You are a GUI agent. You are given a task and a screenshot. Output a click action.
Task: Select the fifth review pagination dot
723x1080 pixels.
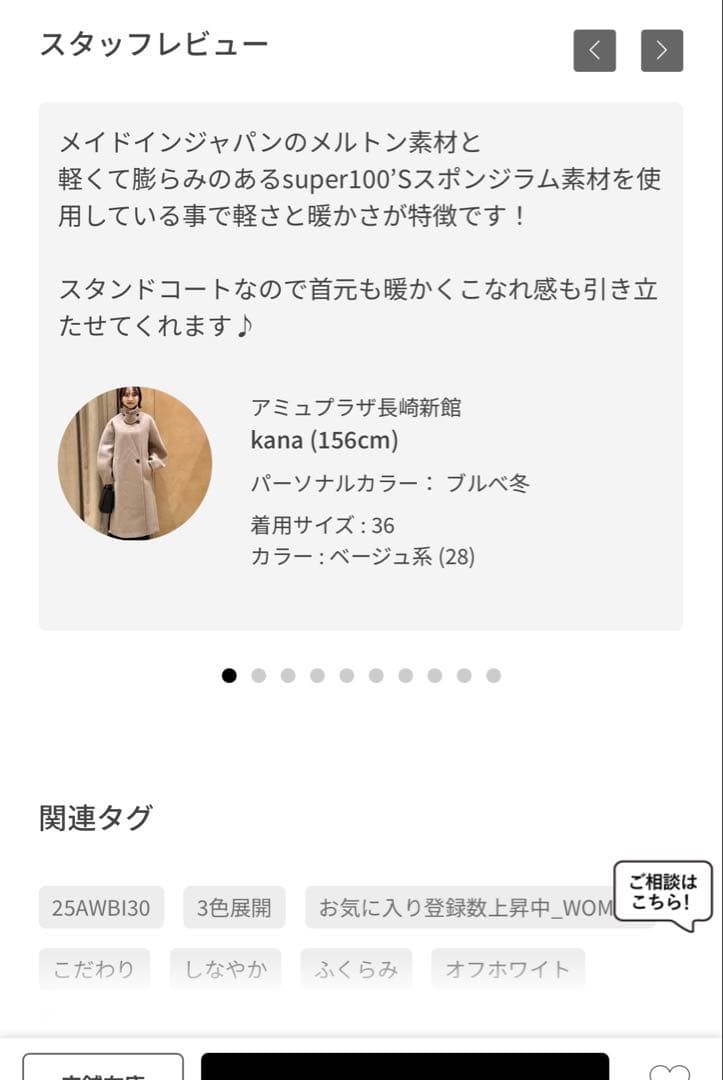347,676
